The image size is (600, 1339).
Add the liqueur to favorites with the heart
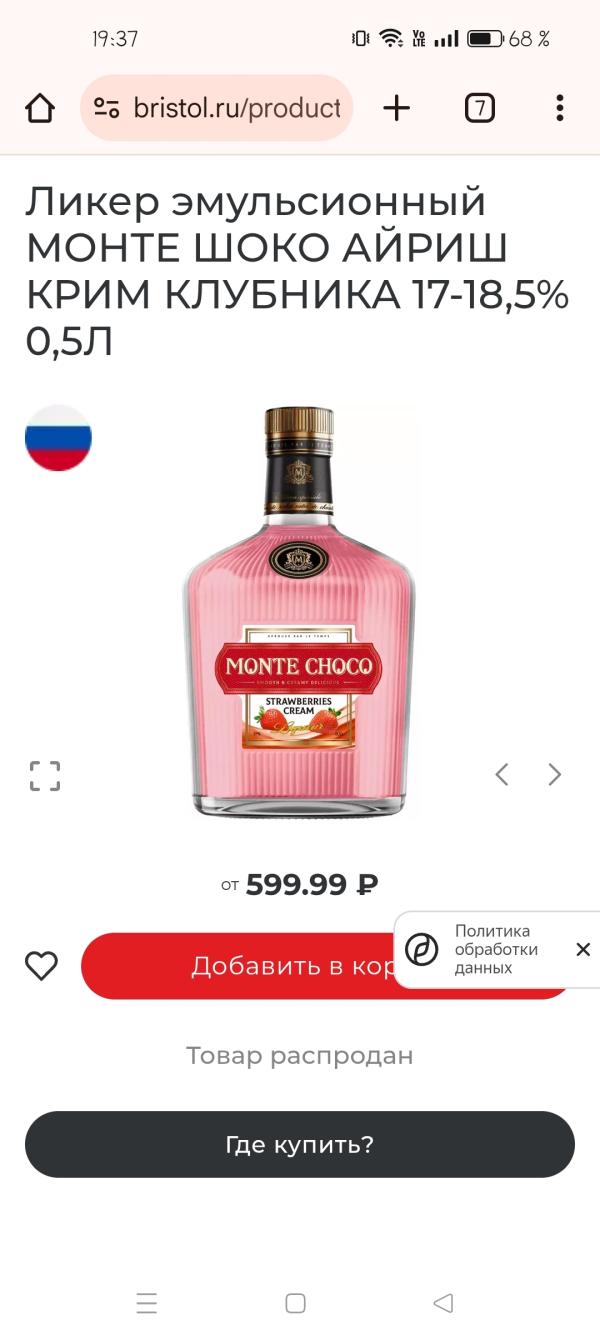(41, 966)
